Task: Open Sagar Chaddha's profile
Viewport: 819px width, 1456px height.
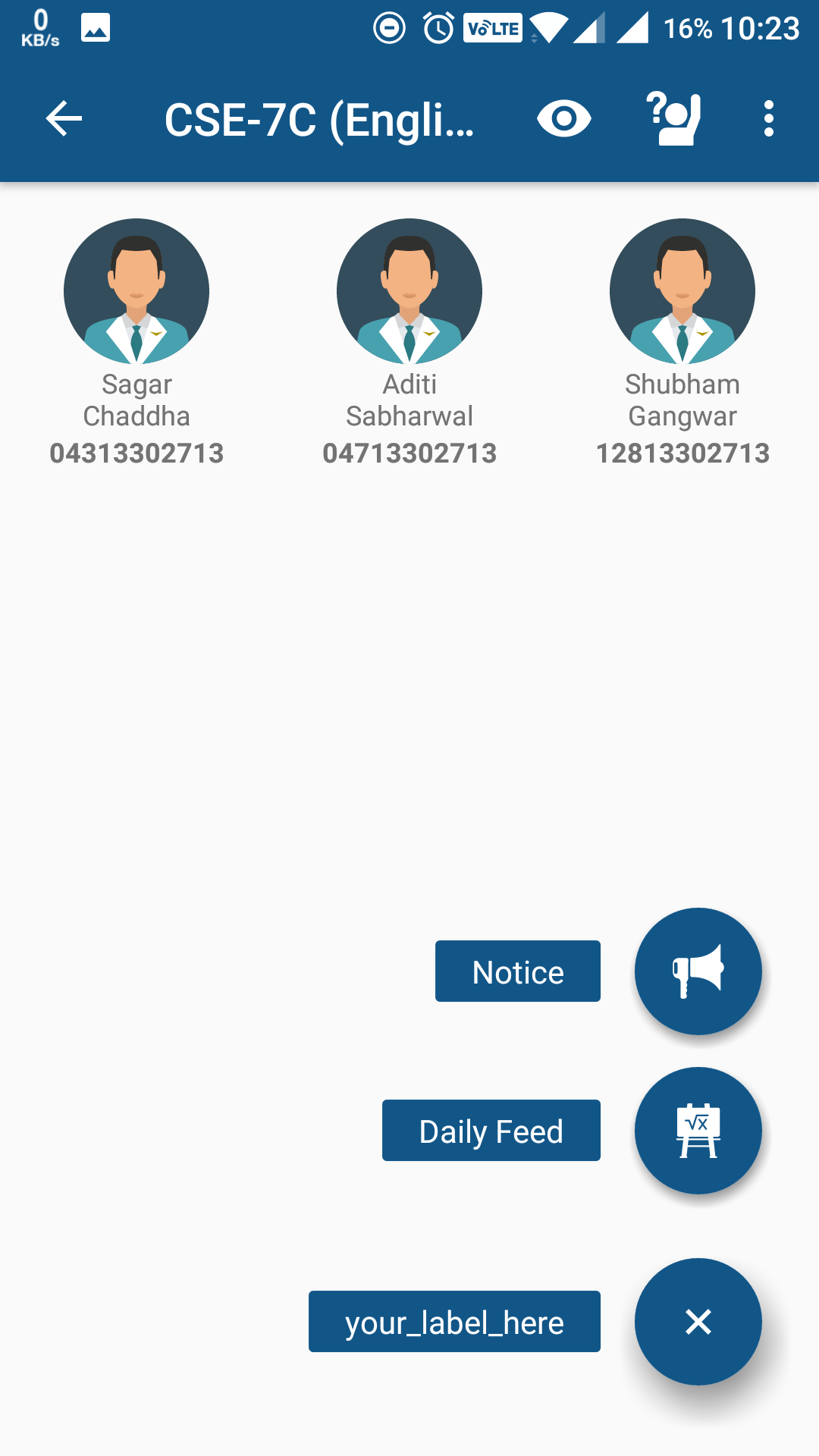Action: [x=136, y=343]
